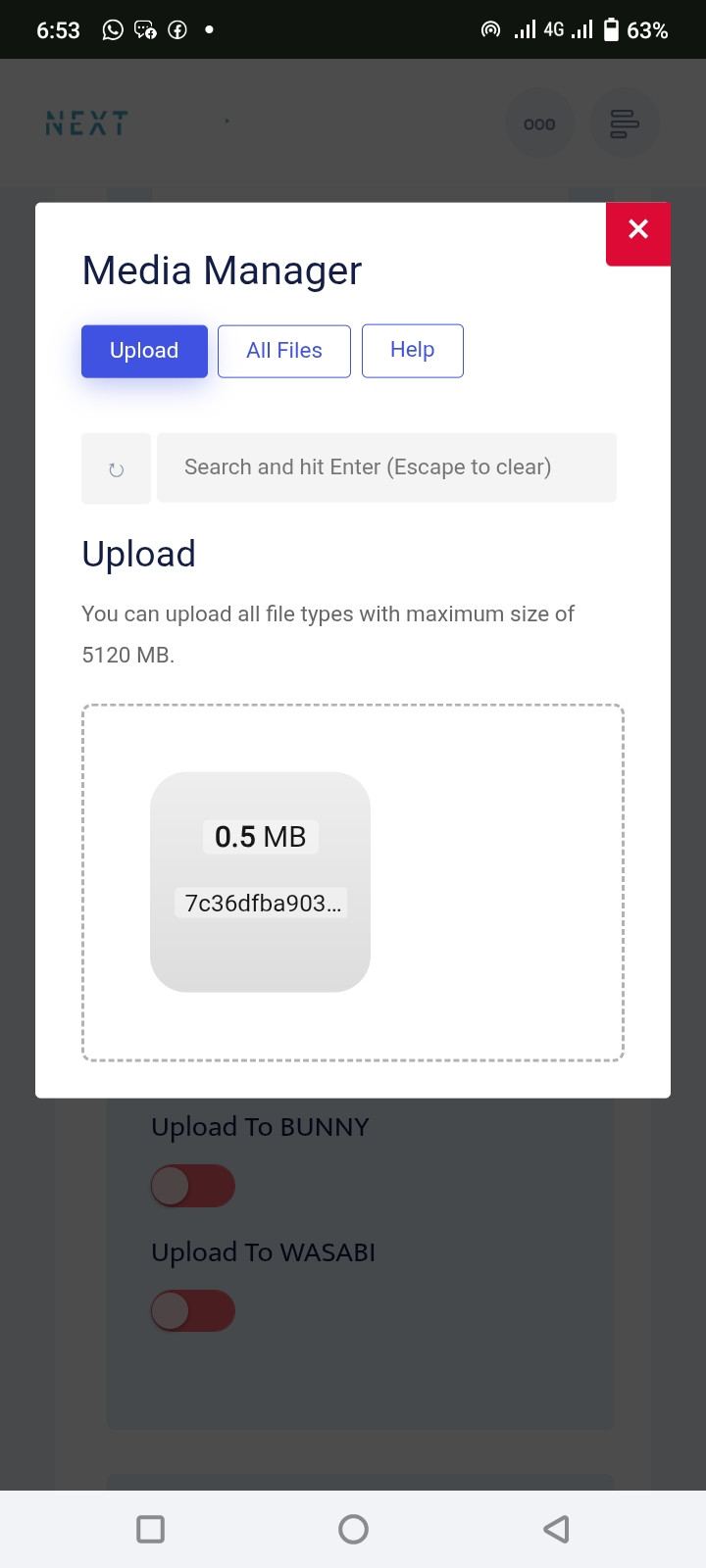The width and height of the screenshot is (706, 1568).
Task: Select the uploaded 0.5 MB file tile
Action: [260, 882]
